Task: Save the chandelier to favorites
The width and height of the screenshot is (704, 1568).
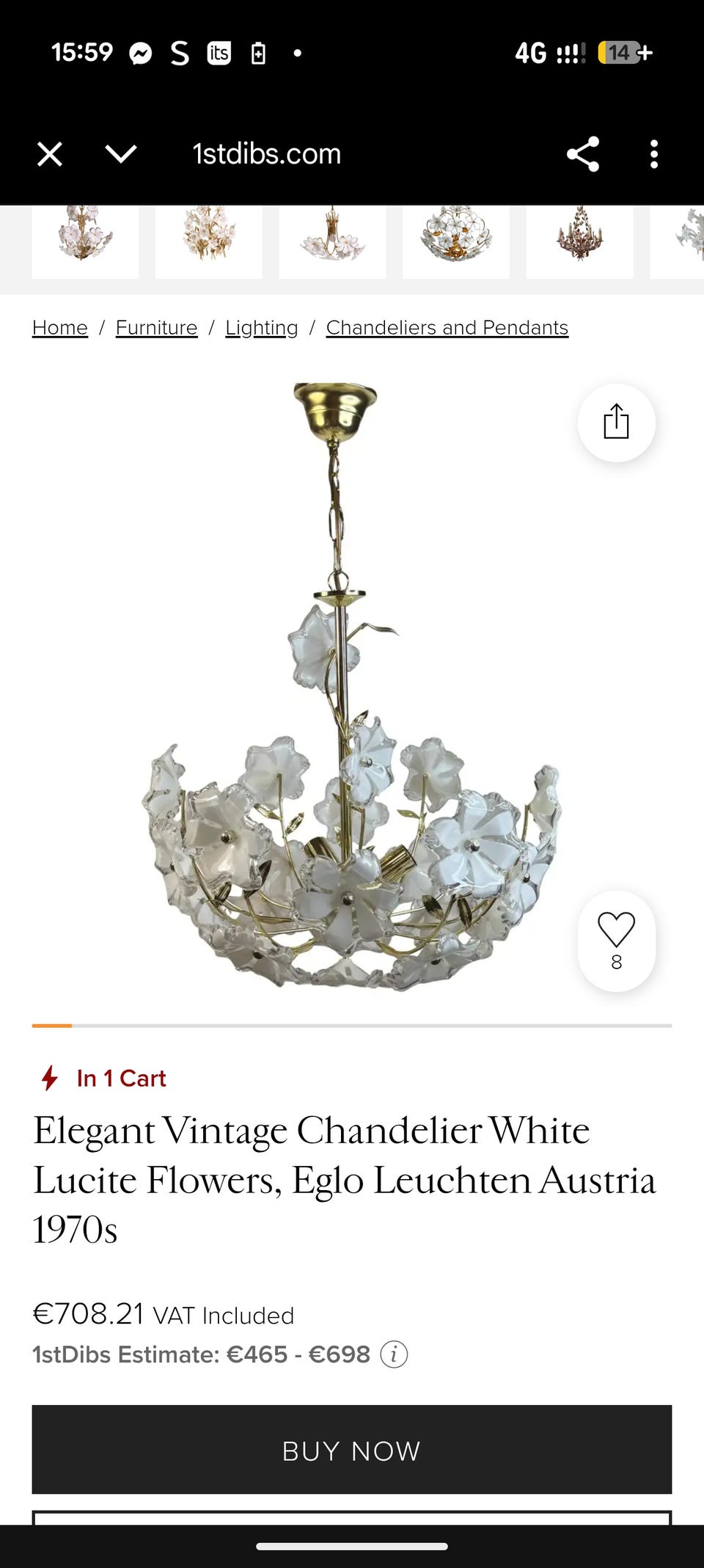Action: click(x=616, y=941)
